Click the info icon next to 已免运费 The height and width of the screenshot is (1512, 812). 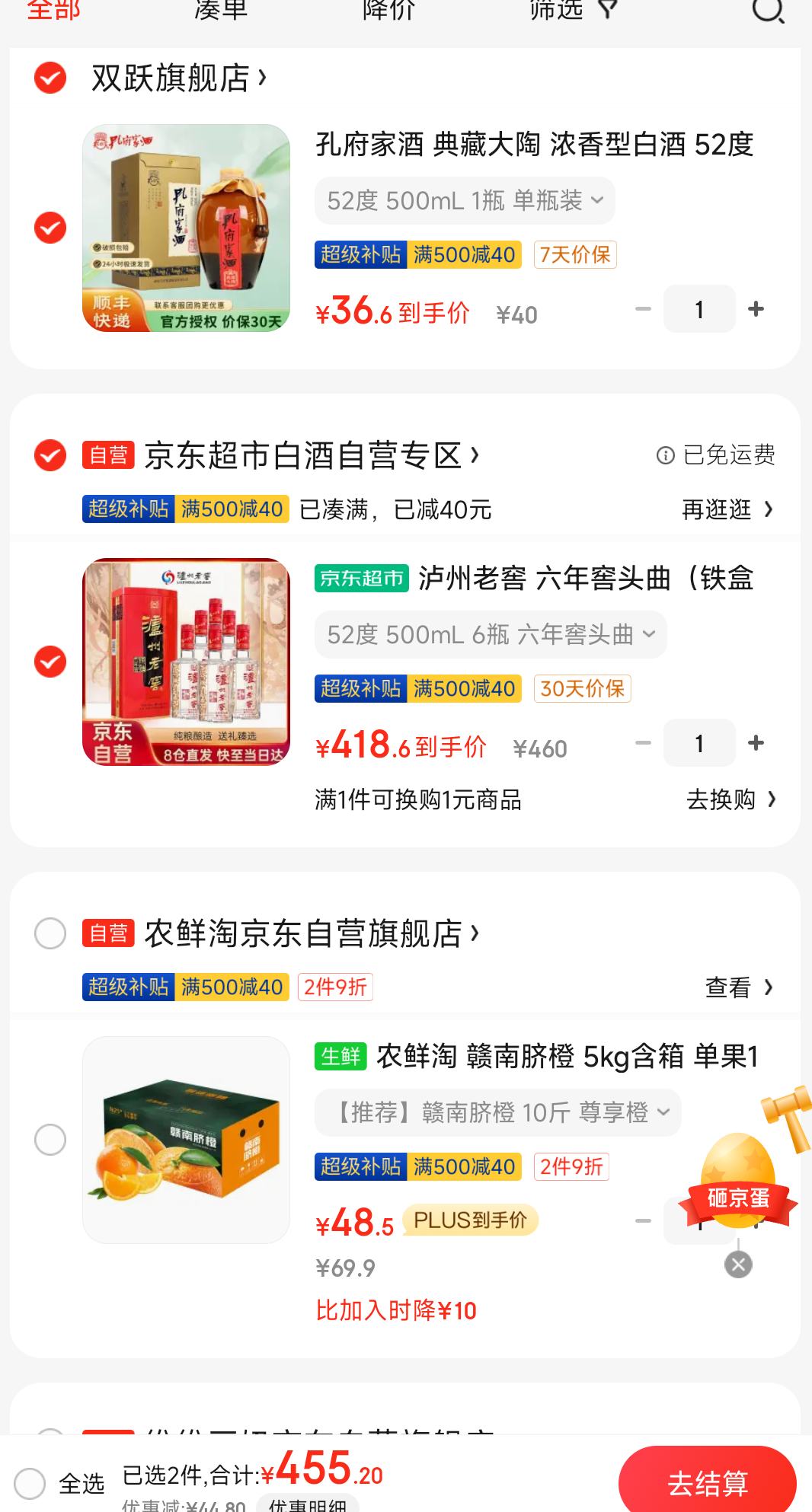click(665, 455)
